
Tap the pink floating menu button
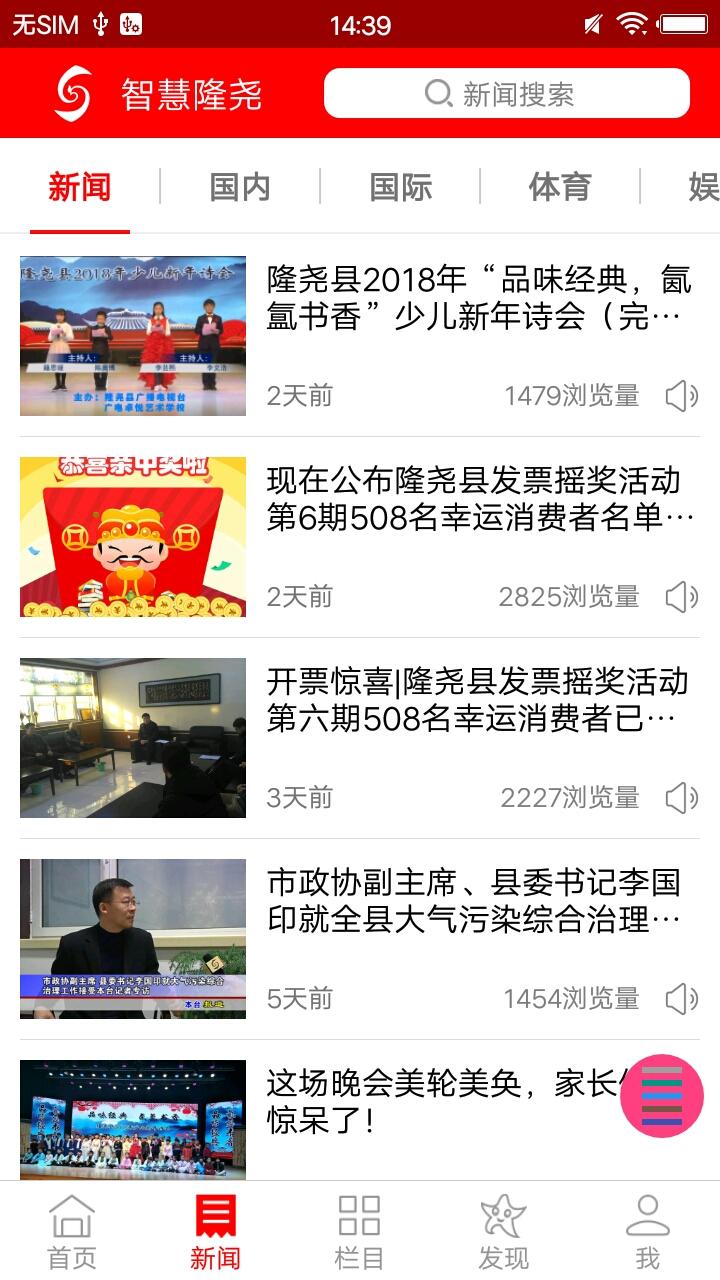point(662,1096)
